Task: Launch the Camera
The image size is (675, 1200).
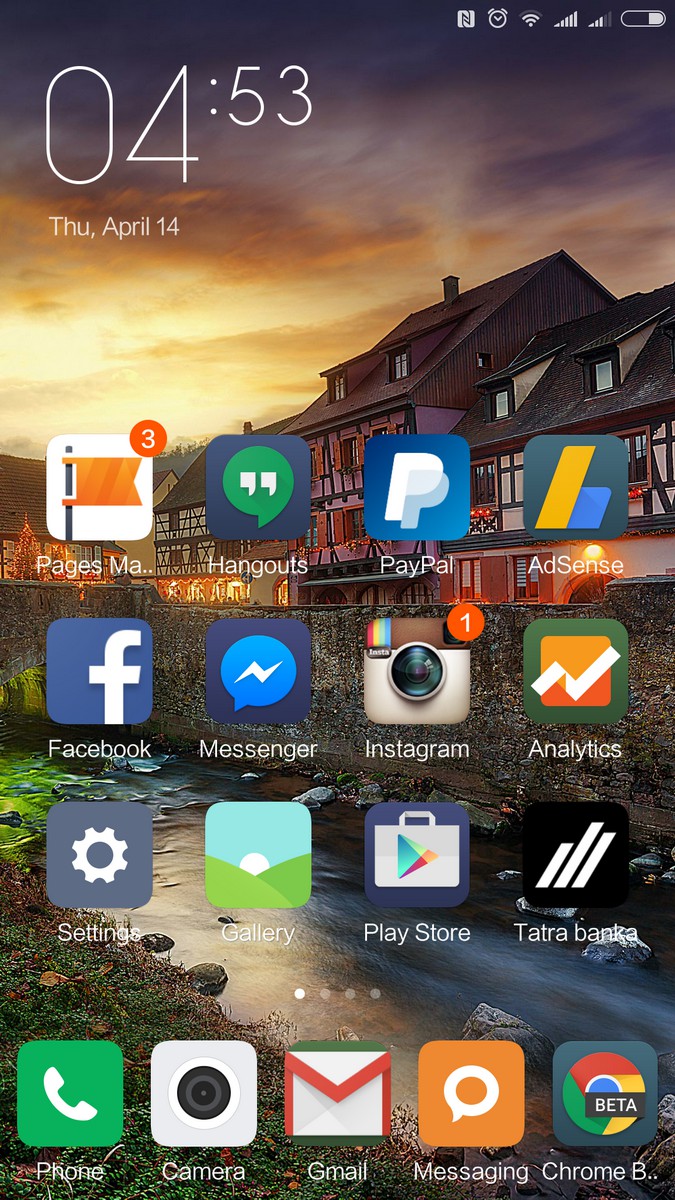Action: pos(204,1093)
